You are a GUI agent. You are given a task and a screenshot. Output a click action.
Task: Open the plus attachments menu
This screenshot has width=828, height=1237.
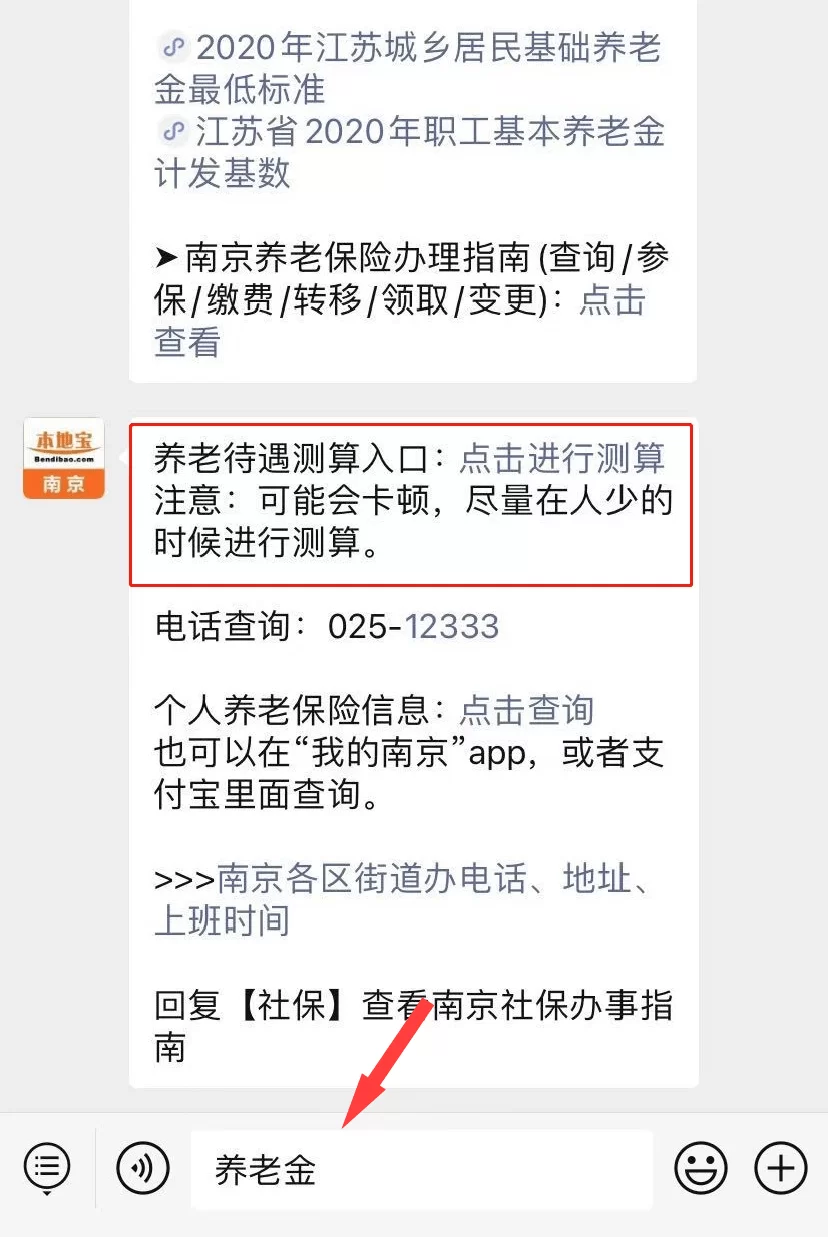click(x=780, y=1168)
